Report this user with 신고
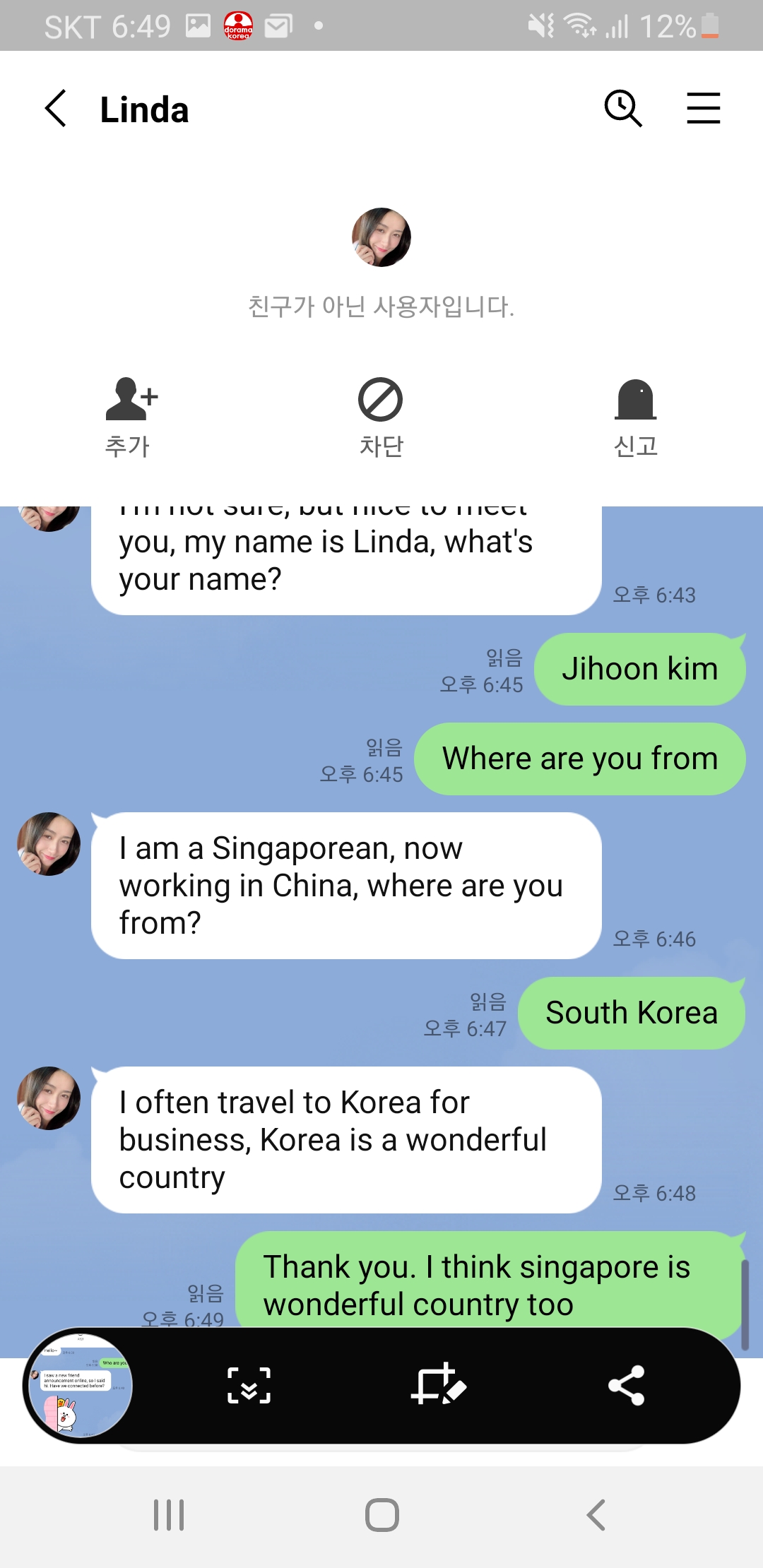Screen dimensions: 763x1568 (x=636, y=418)
